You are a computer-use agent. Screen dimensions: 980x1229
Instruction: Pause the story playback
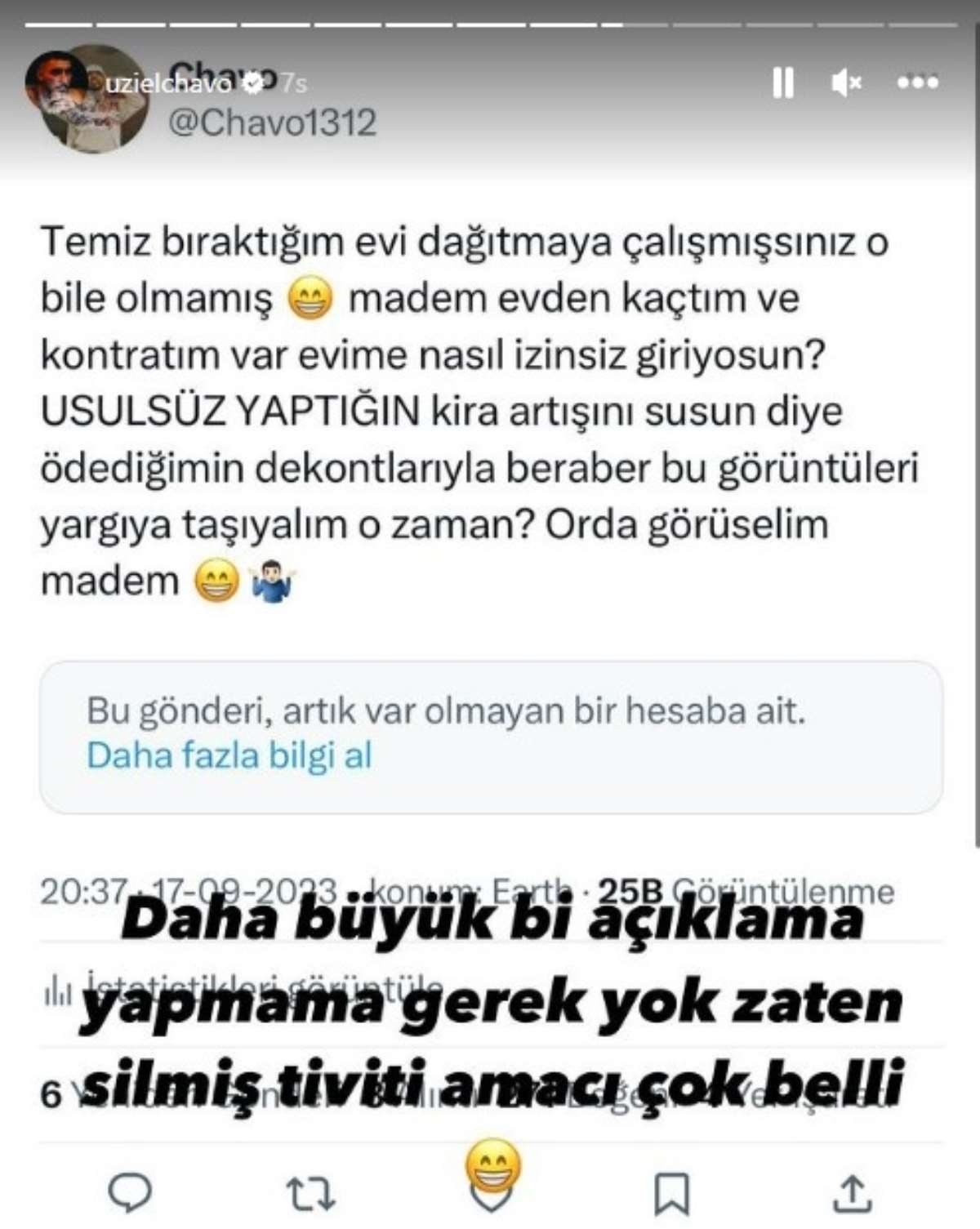point(782,82)
